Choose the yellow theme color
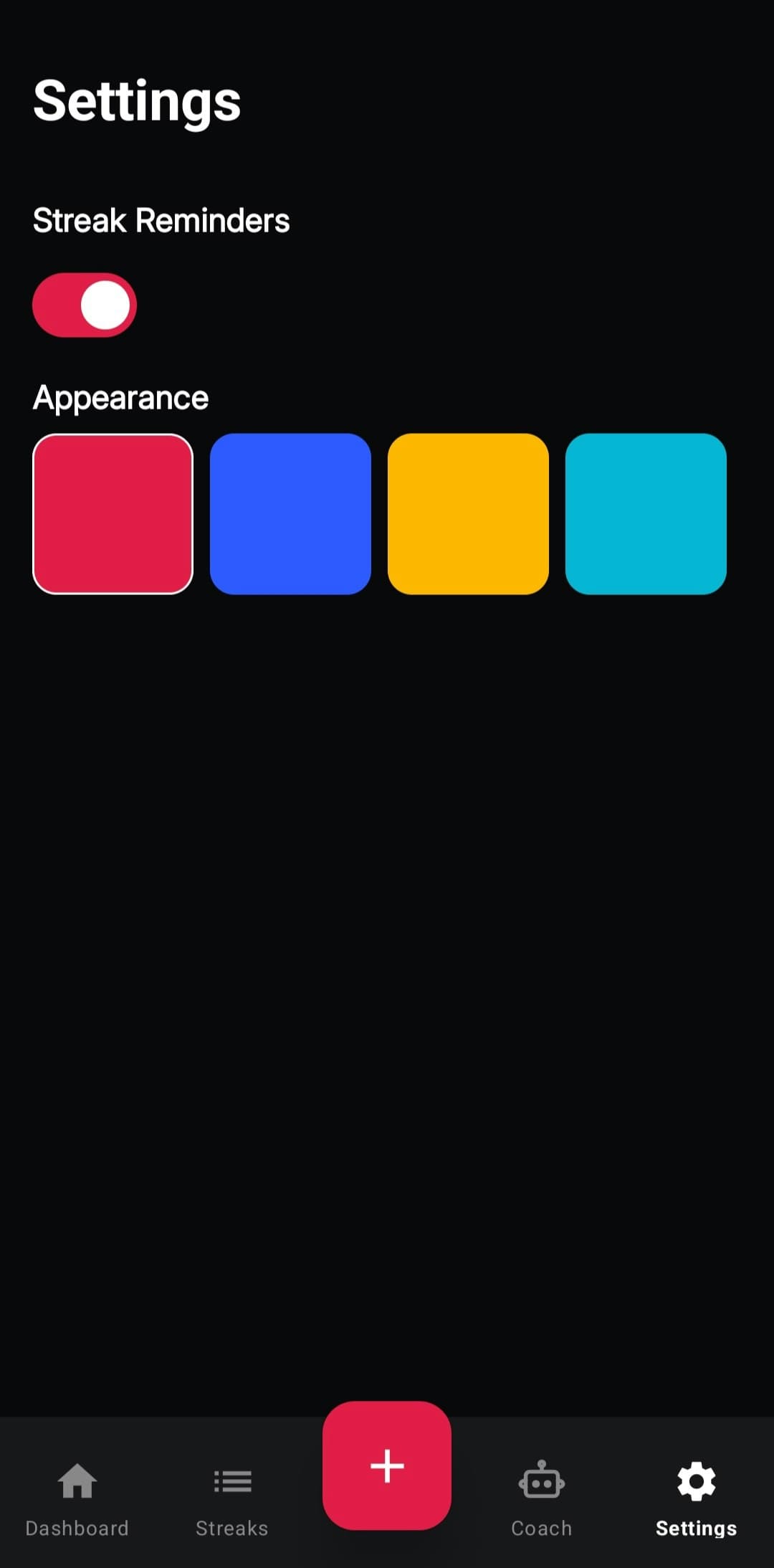The image size is (774, 1568). (467, 511)
